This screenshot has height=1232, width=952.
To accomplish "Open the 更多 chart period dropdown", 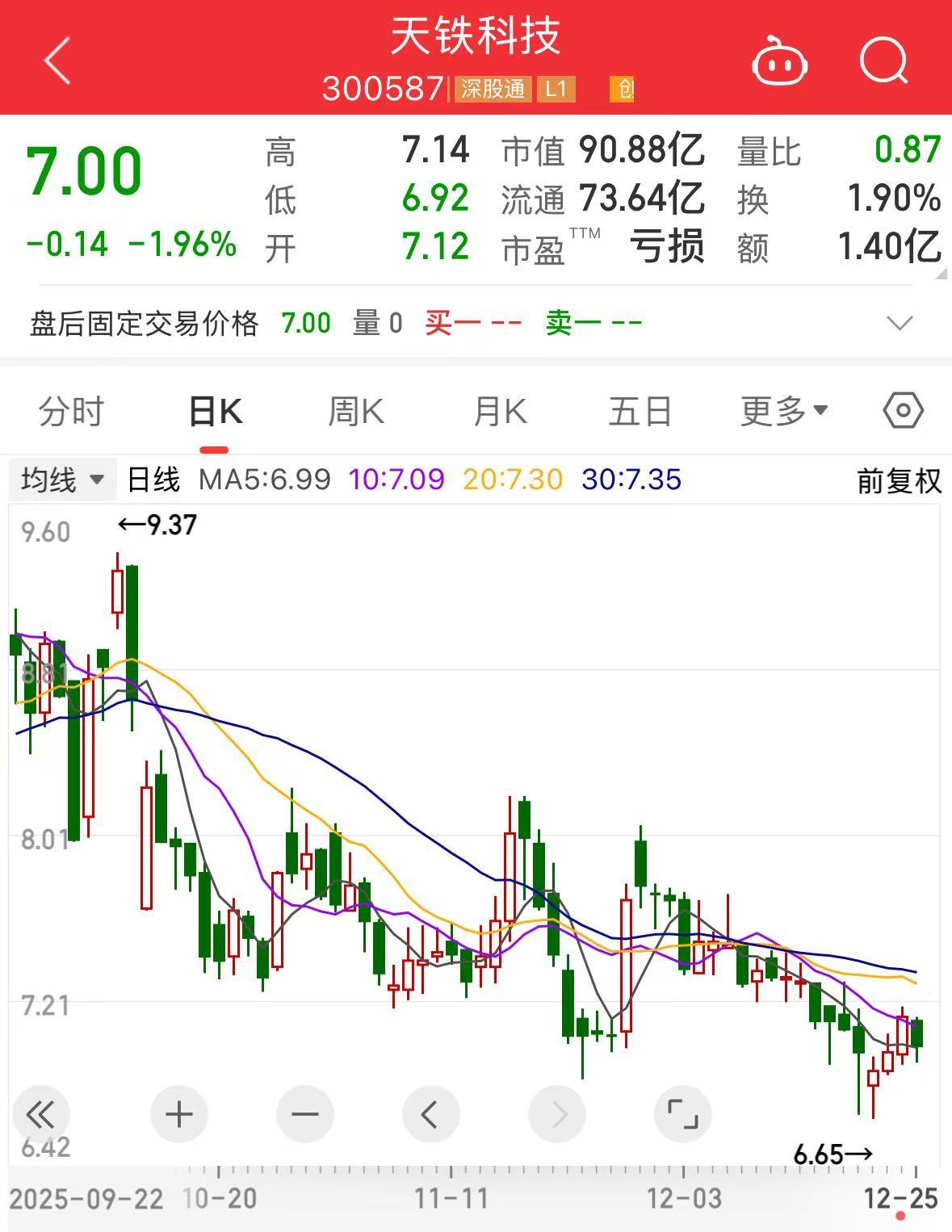I will pos(780,410).
